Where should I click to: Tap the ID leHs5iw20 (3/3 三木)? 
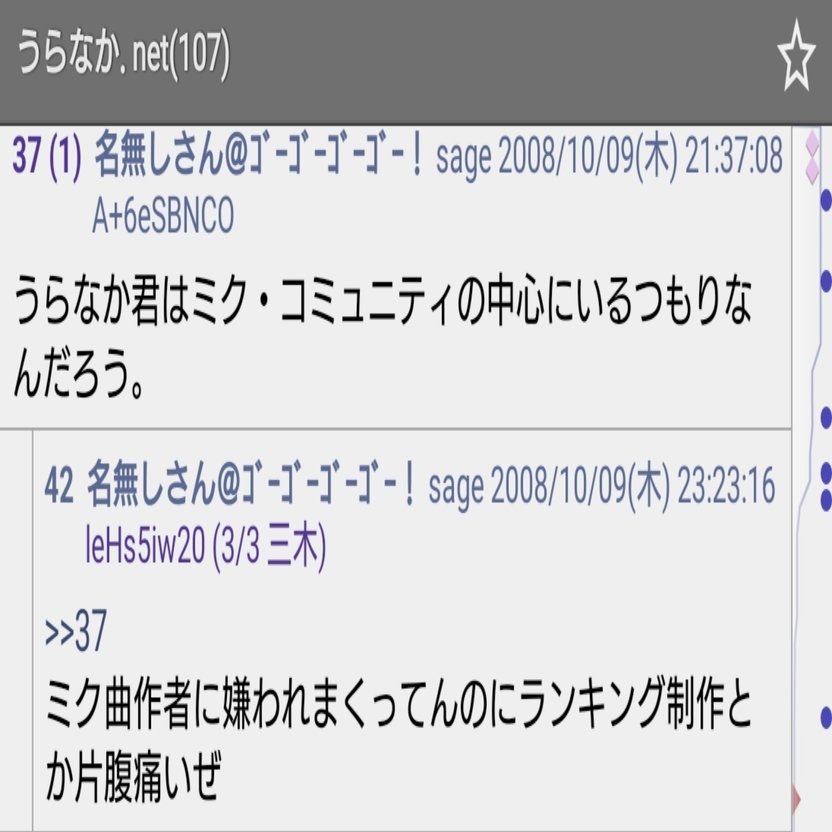pos(205,547)
